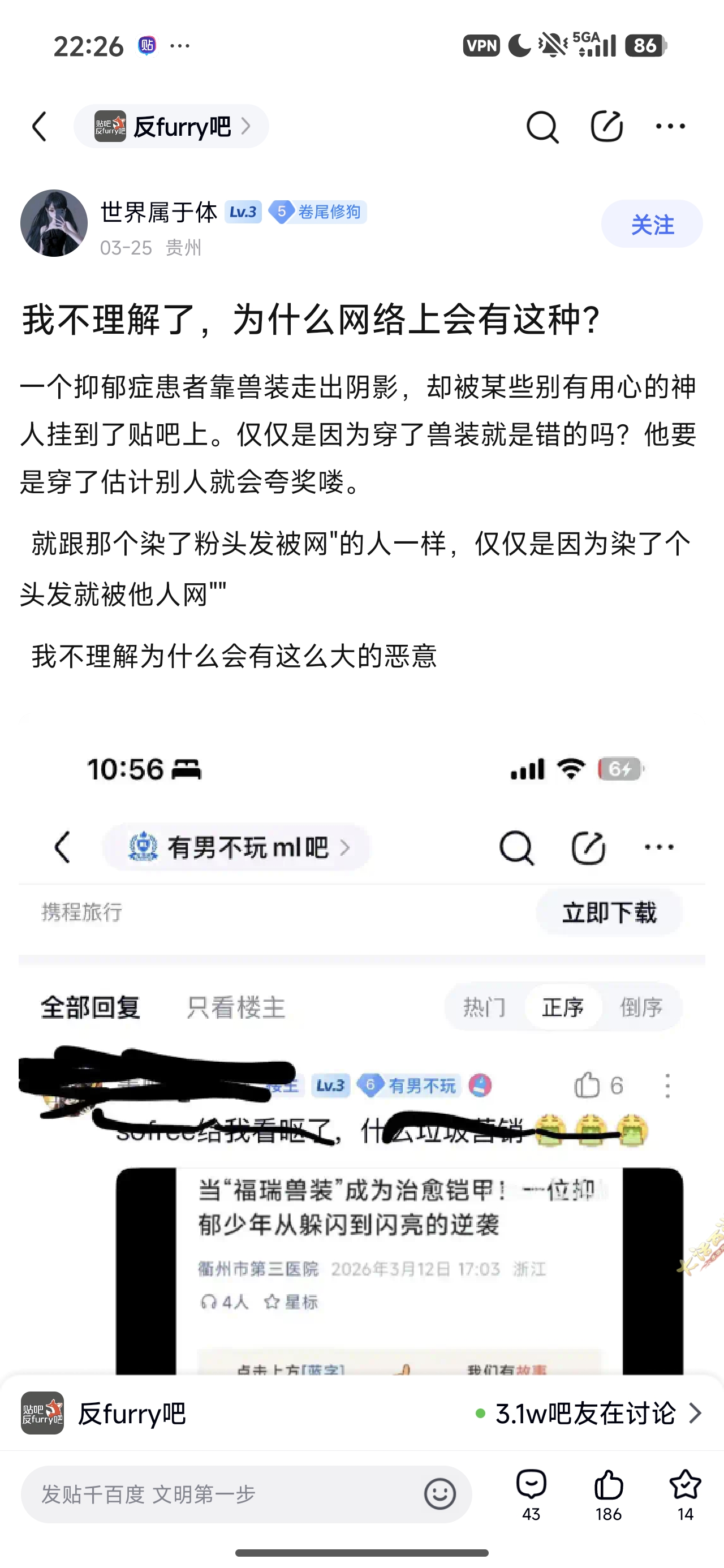Open the 反furry吧 forum chip in header
Image resolution: width=724 pixels, height=1568 pixels.
pos(171,127)
